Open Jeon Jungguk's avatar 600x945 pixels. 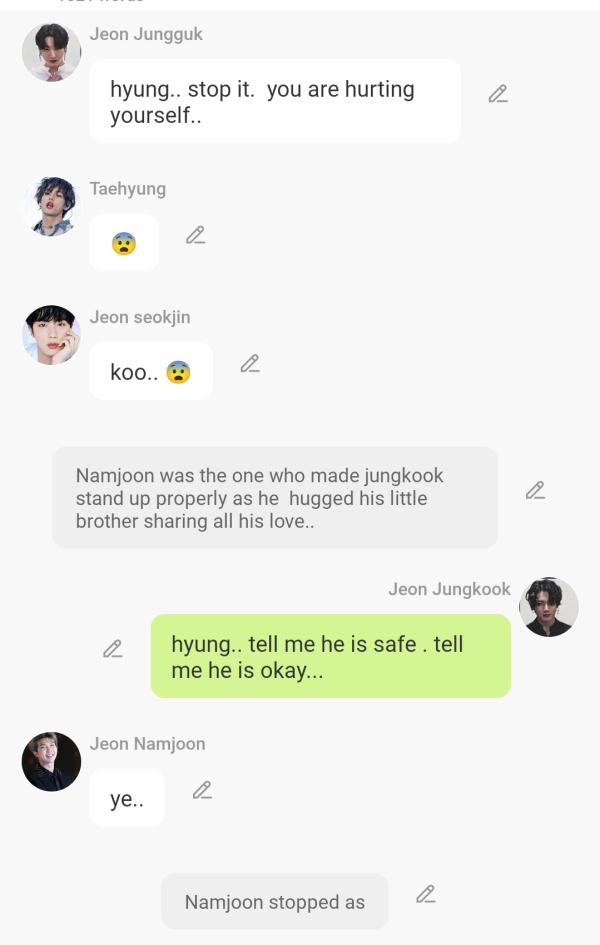[51, 52]
